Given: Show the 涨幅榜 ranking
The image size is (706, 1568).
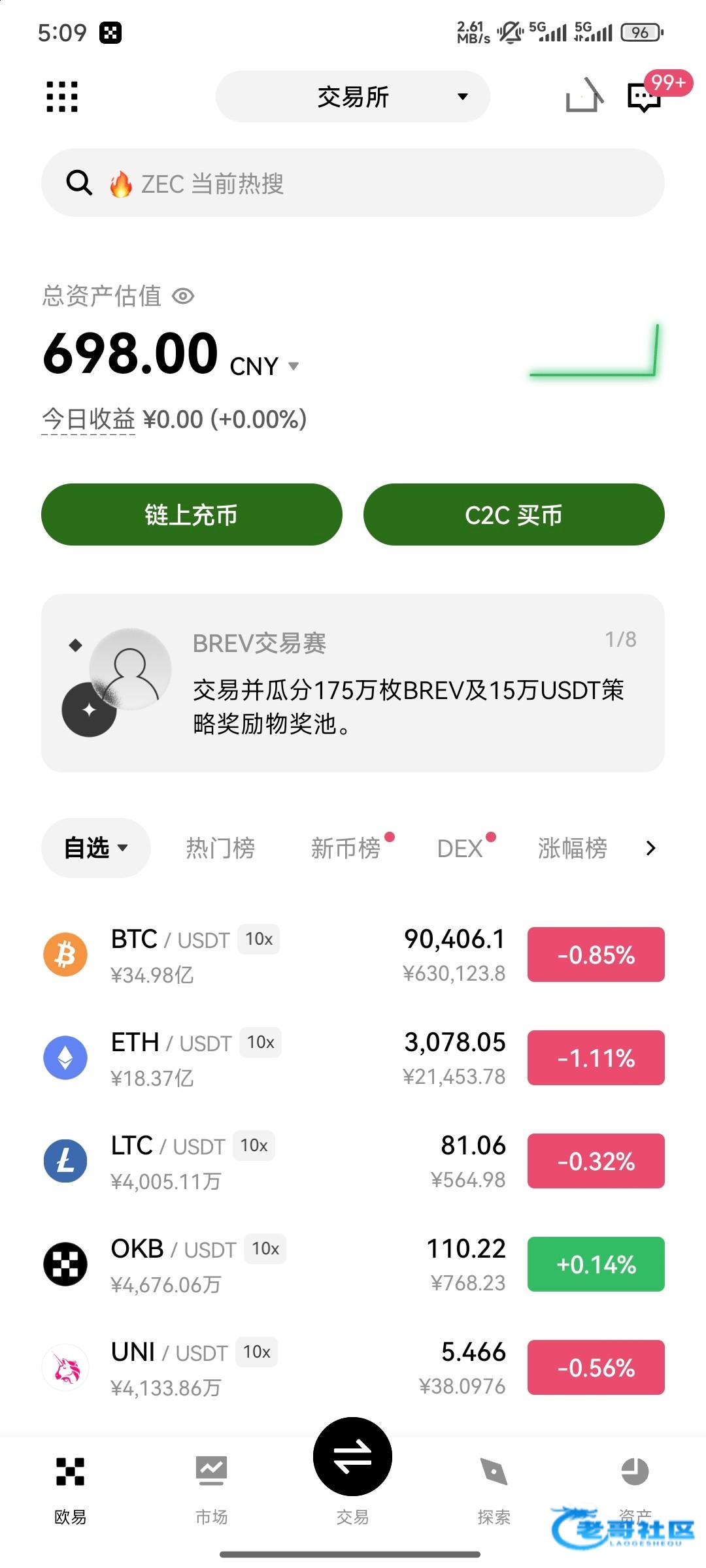Looking at the screenshot, I should click(572, 848).
